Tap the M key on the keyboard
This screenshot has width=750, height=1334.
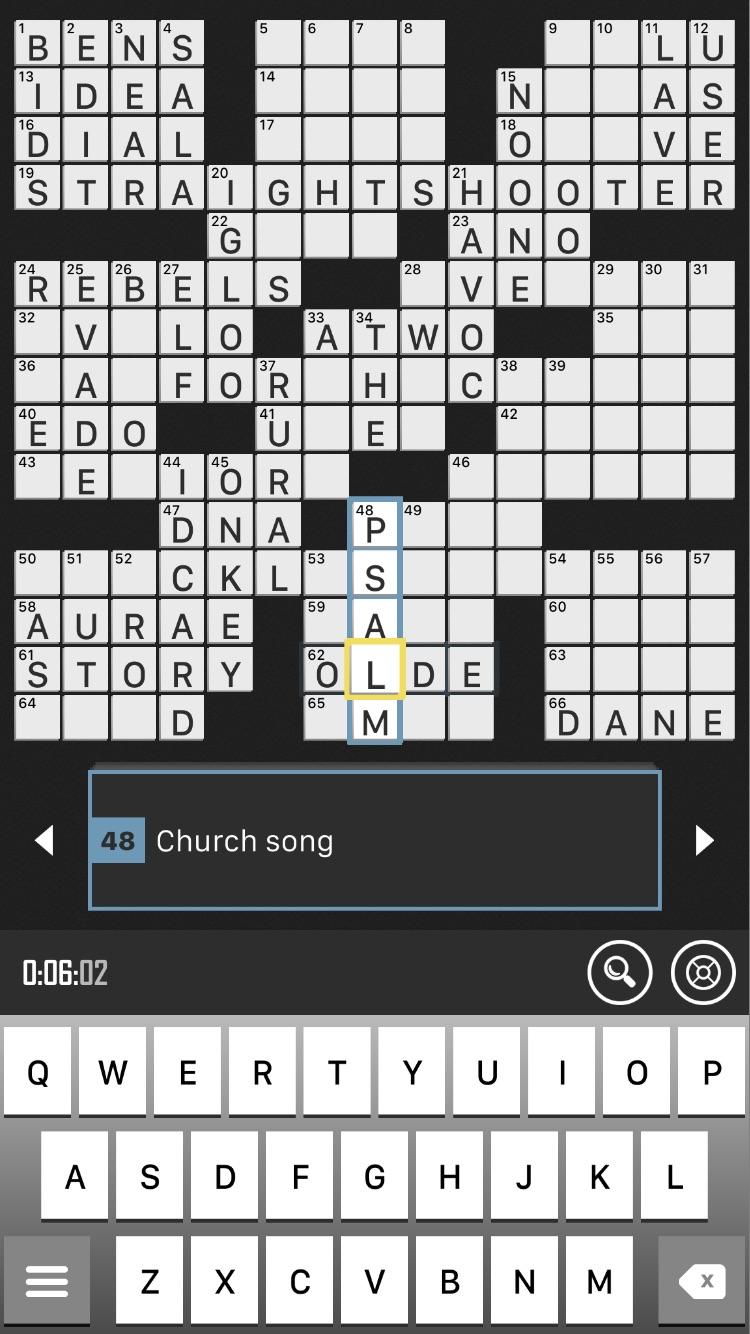click(599, 1280)
